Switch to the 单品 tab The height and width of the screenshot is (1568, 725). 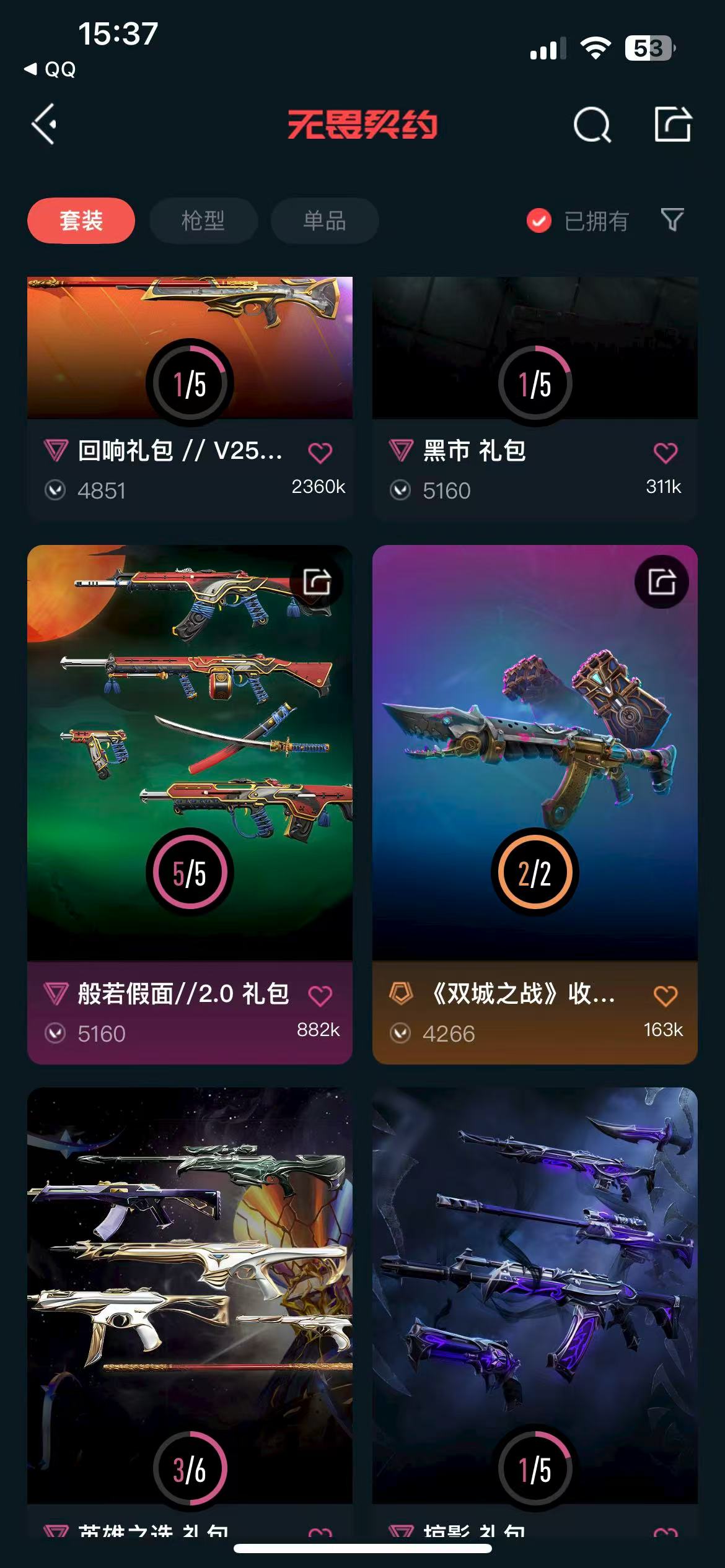click(x=325, y=221)
